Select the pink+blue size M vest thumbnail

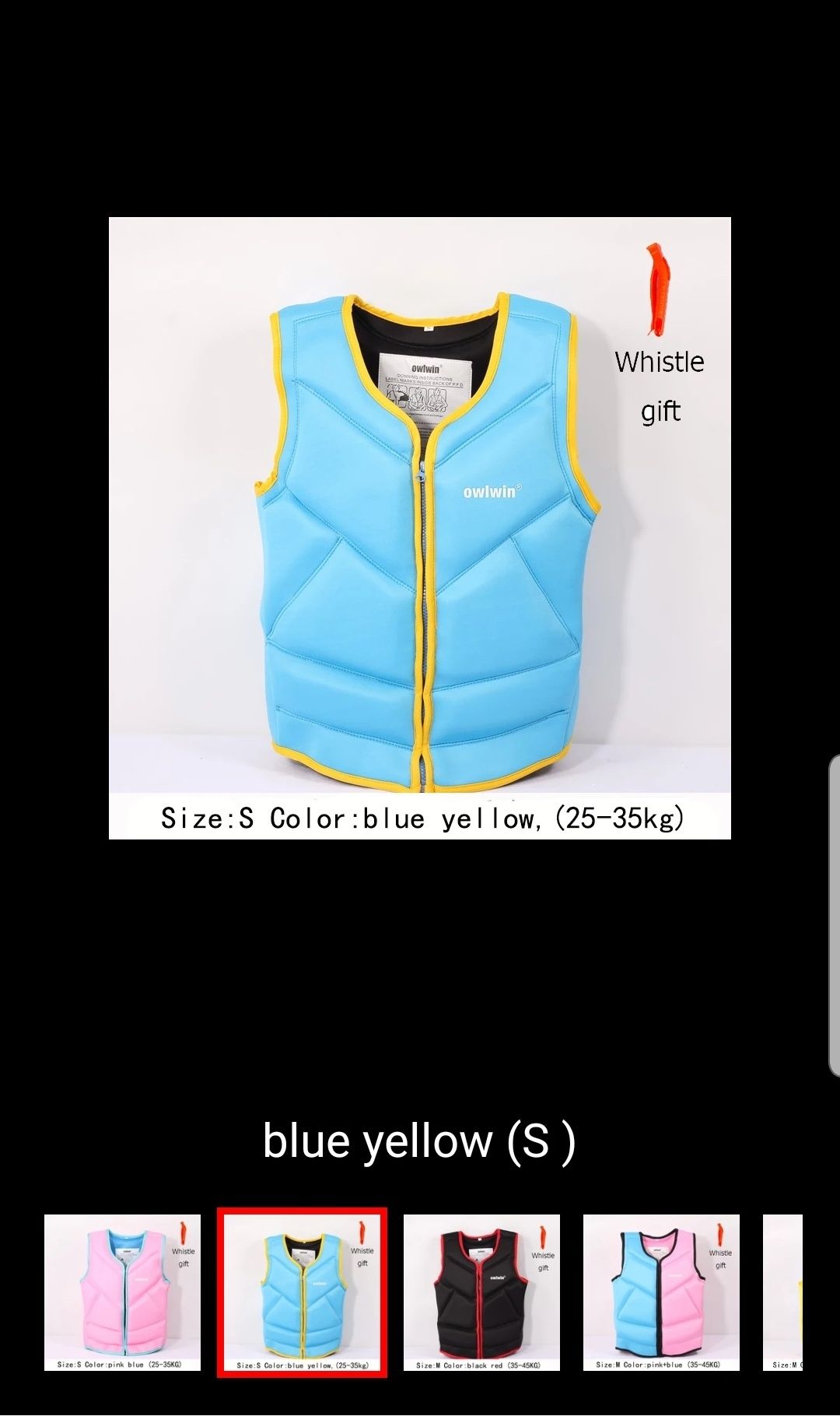661,1292
